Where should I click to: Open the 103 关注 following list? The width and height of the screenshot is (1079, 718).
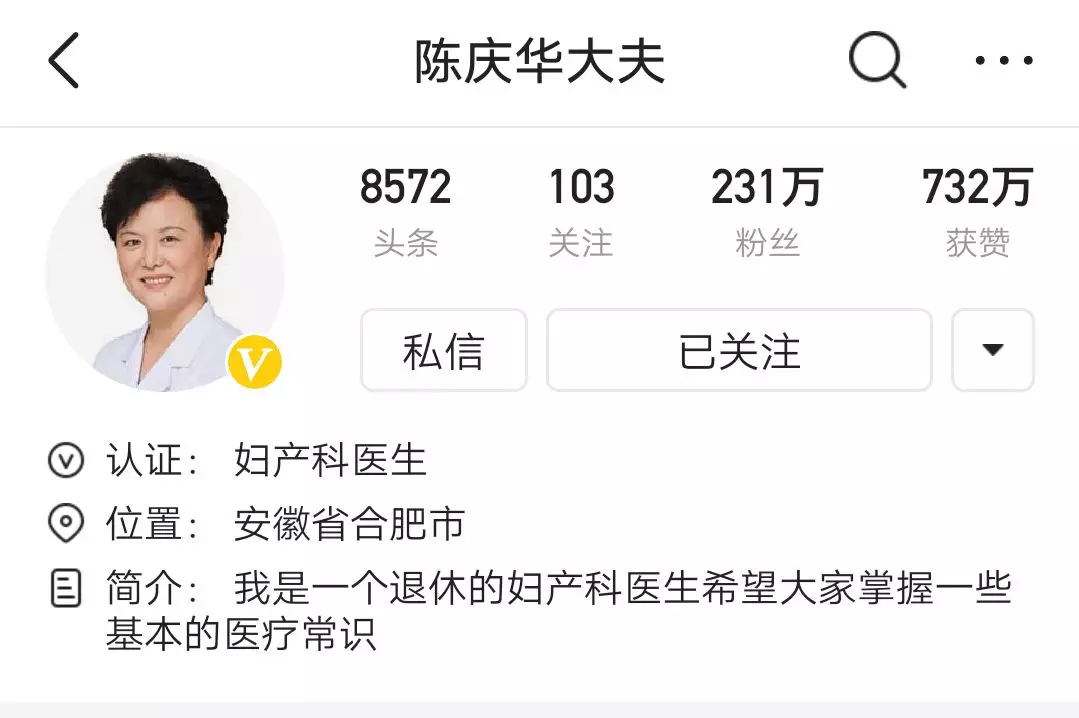[x=581, y=211]
